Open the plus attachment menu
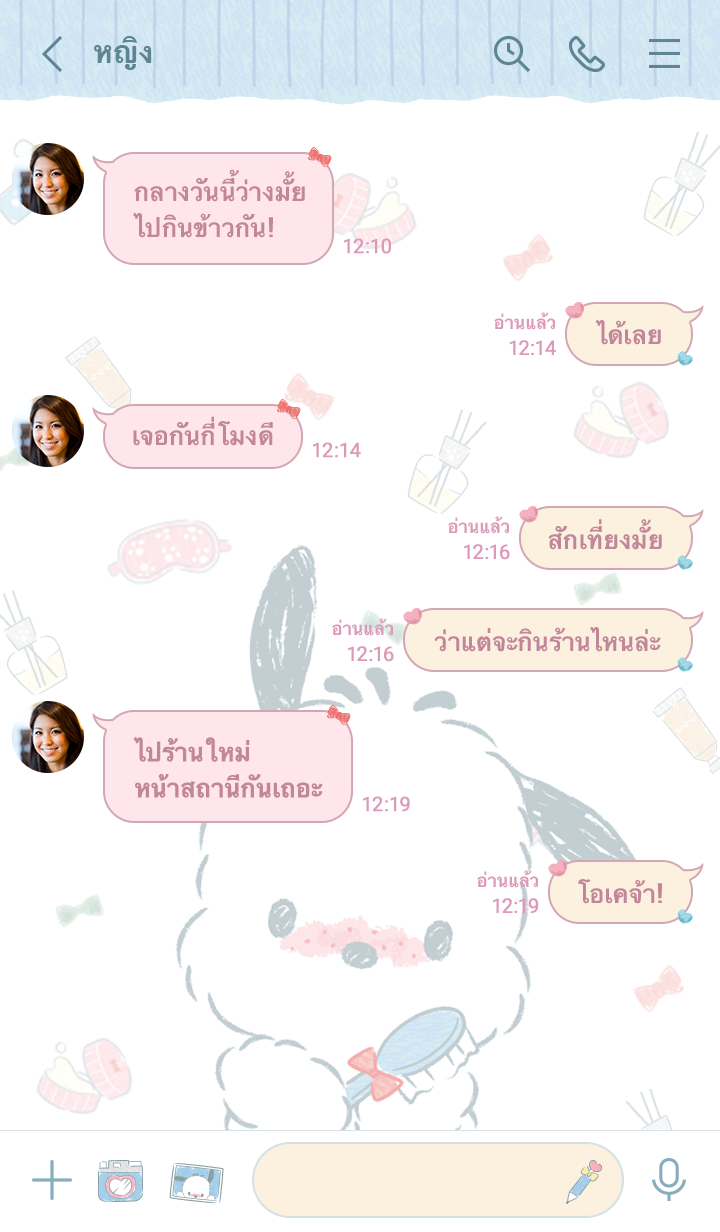The height and width of the screenshot is (1232, 720). click(51, 1181)
